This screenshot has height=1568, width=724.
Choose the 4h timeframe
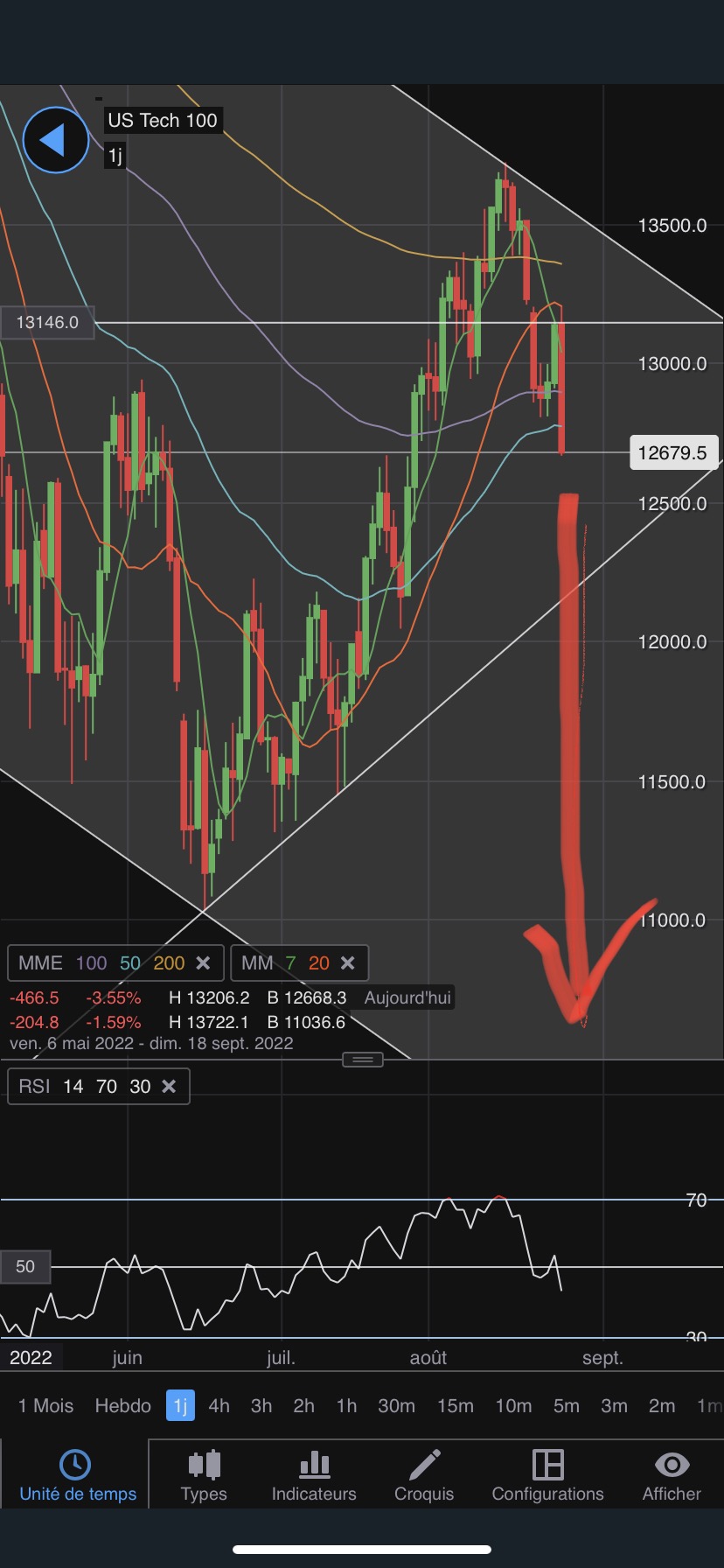click(219, 1405)
